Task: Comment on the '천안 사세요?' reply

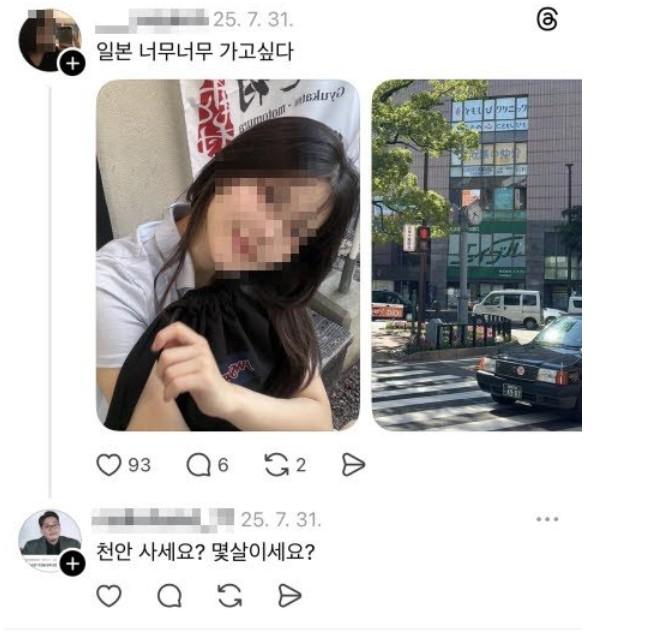Action: [169, 596]
